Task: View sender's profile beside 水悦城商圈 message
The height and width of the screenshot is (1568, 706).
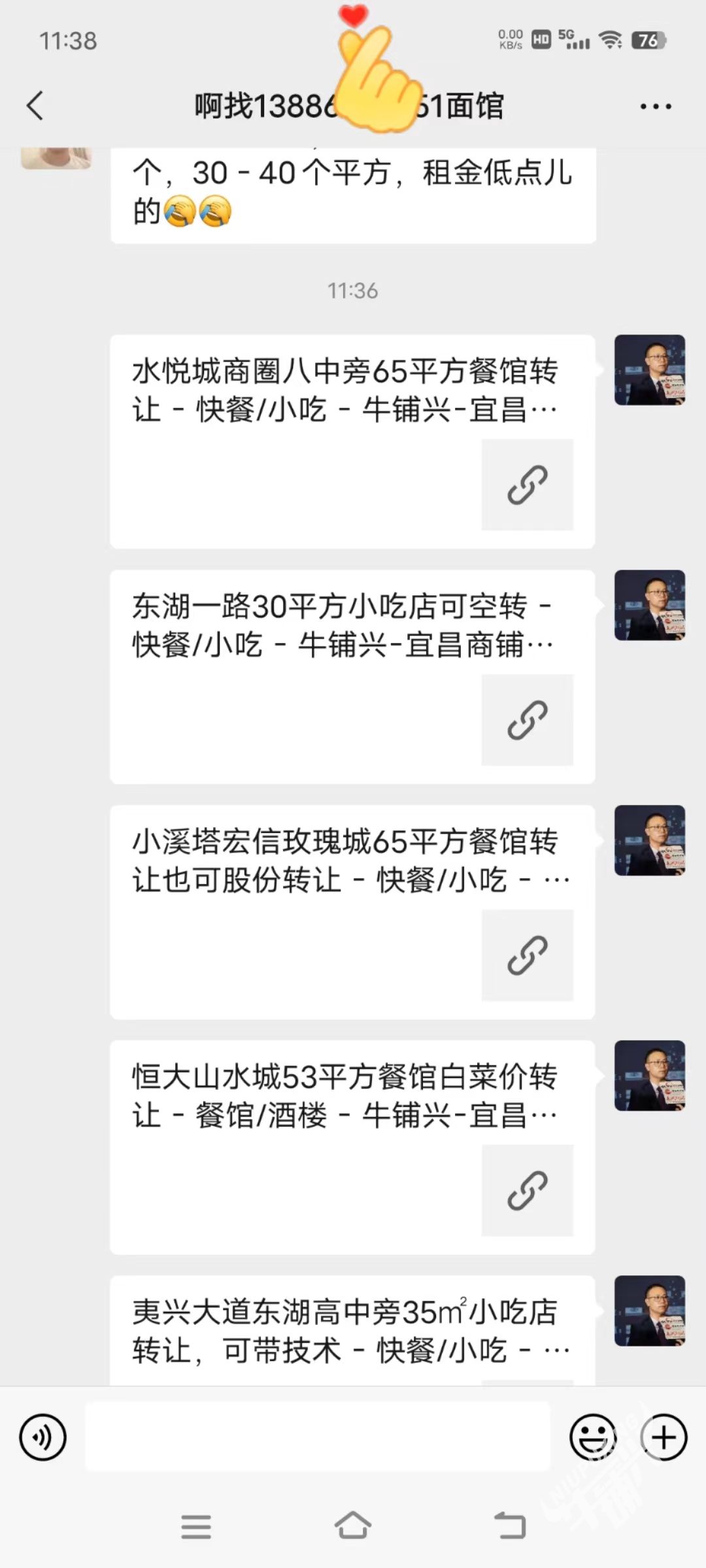Action: coord(649,370)
